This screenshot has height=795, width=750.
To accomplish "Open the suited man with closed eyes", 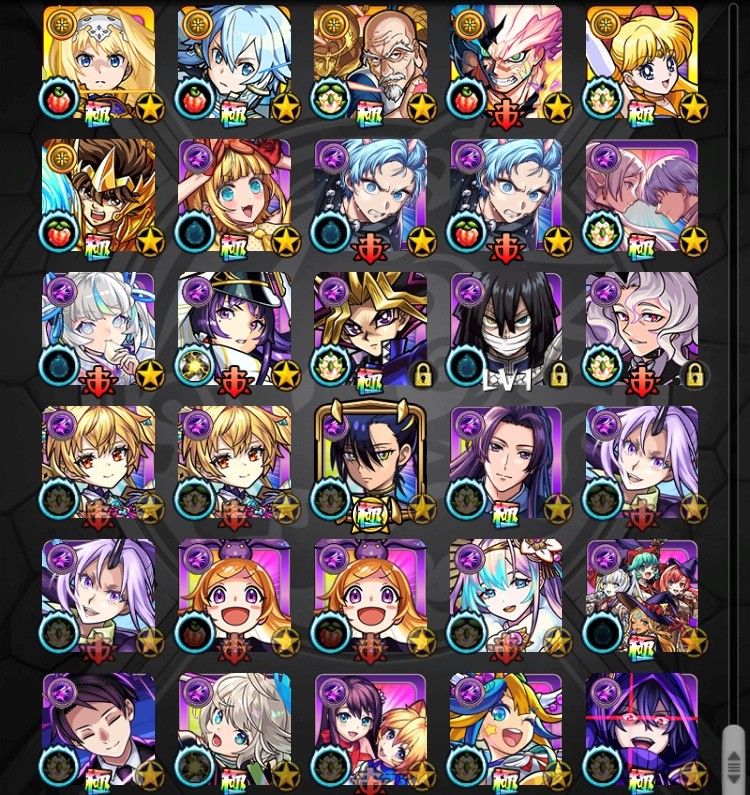I will click(x=98, y=730).
